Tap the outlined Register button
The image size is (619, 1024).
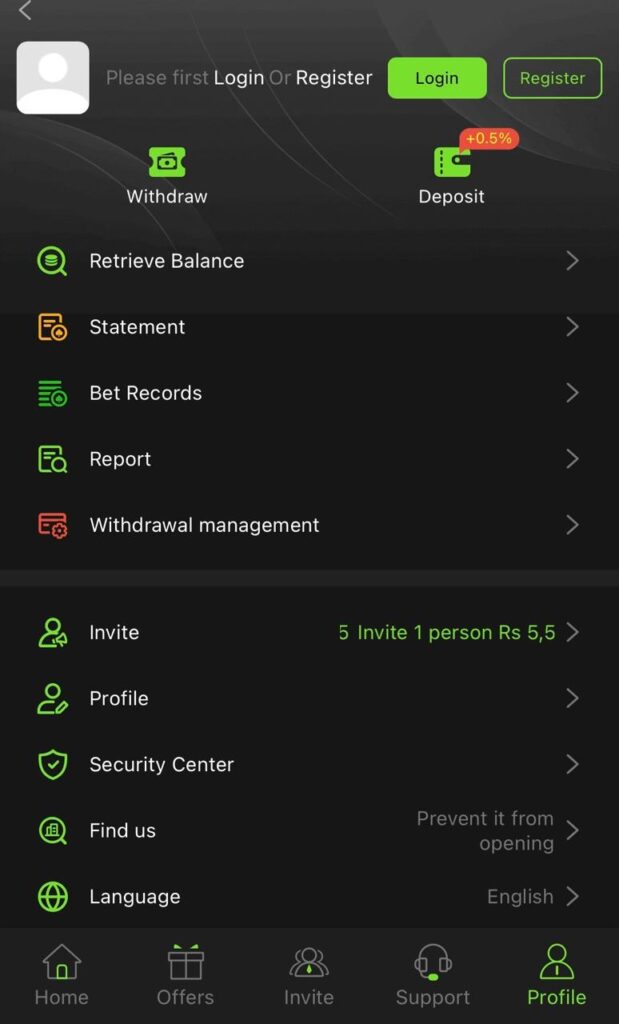(x=552, y=78)
